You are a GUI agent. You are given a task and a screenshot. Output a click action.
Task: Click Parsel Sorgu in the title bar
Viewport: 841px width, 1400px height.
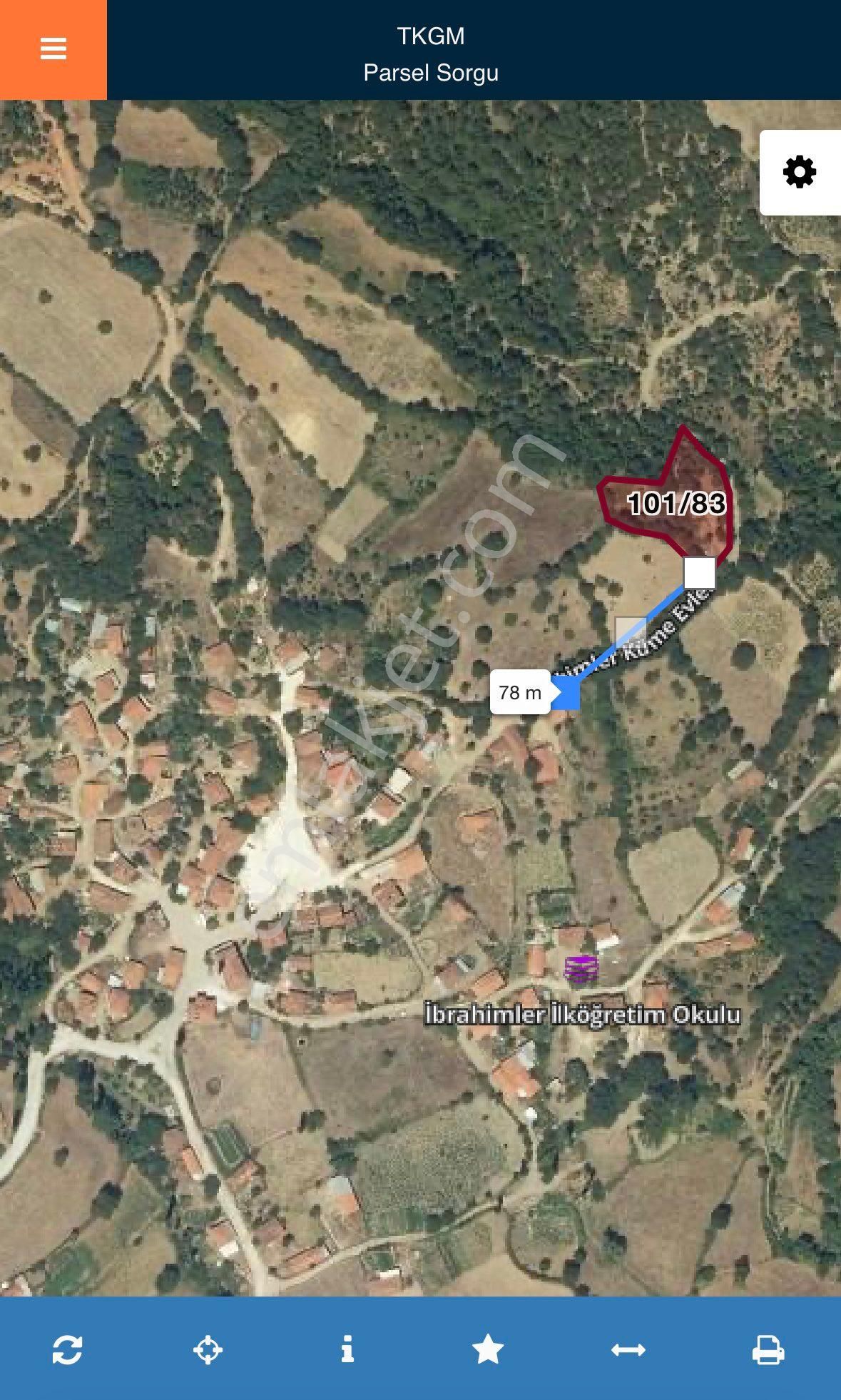[x=431, y=73]
